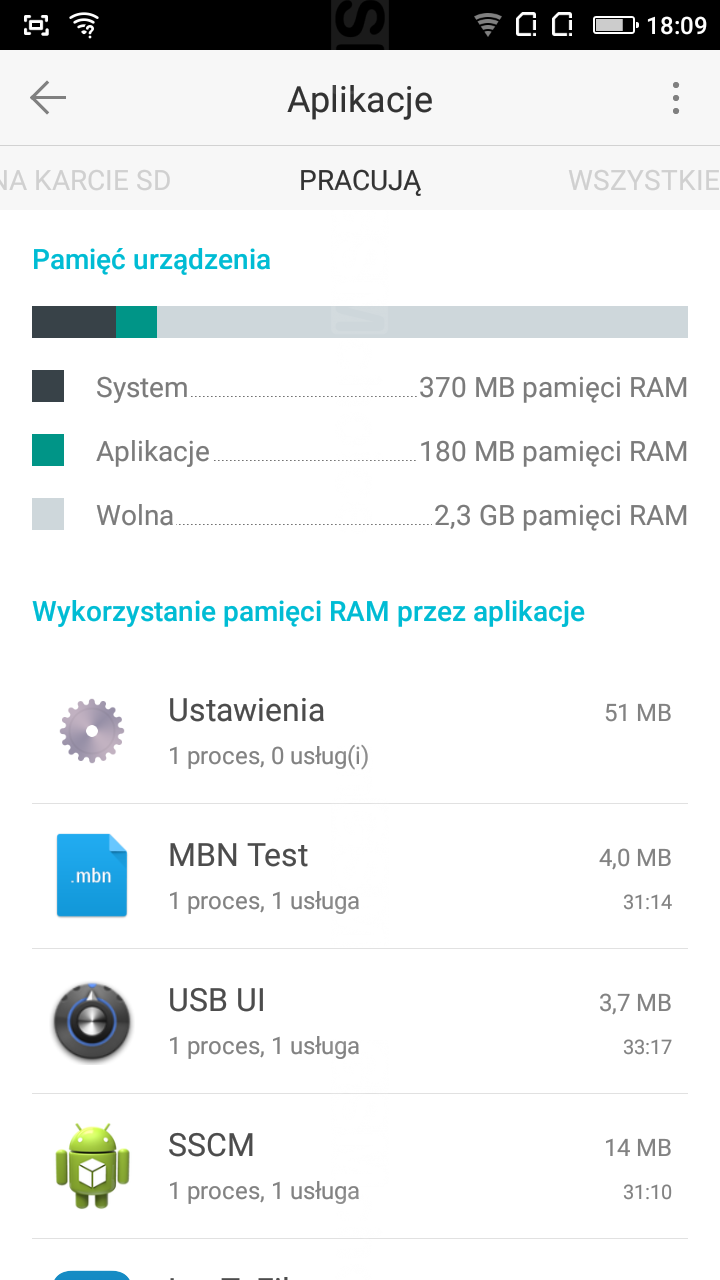View USB UI process details
Viewport: 720px width, 1280px height.
[360, 1022]
